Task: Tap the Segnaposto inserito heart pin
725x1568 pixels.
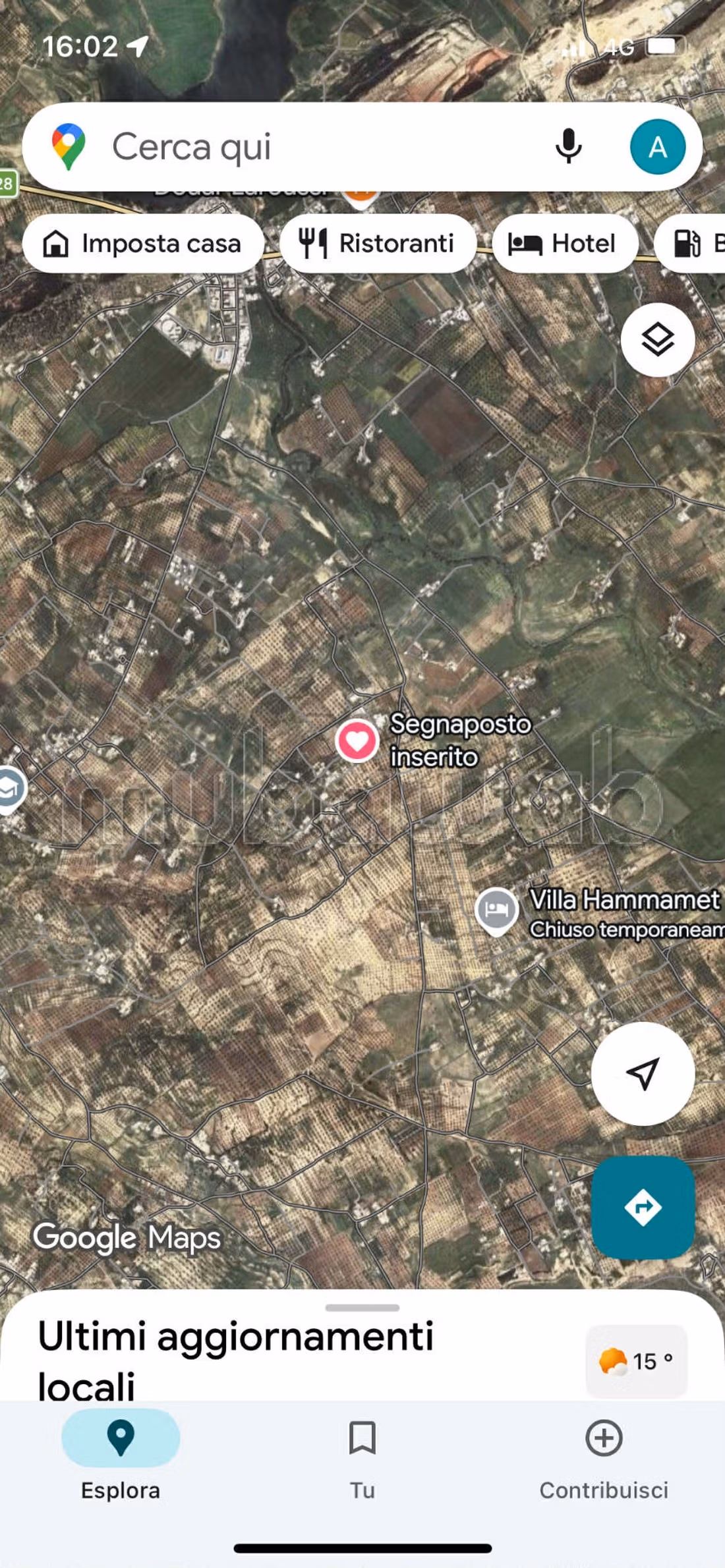Action: click(x=357, y=741)
